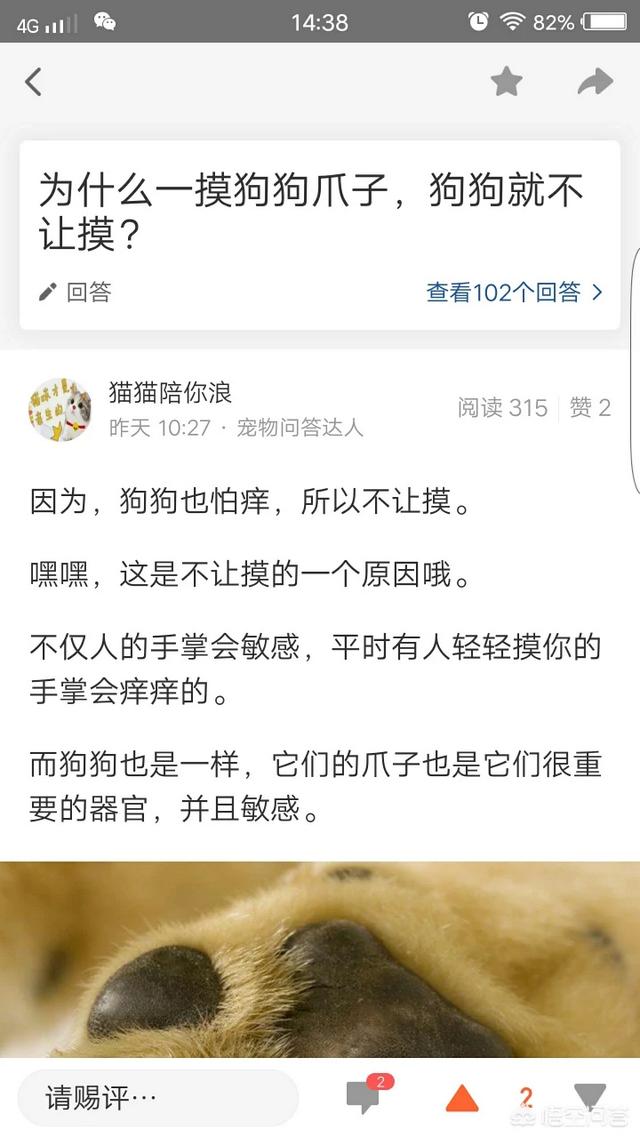Downvote this answer with the down arrow
Viewport: 640px width, 1138px height.
[x=590, y=1096]
